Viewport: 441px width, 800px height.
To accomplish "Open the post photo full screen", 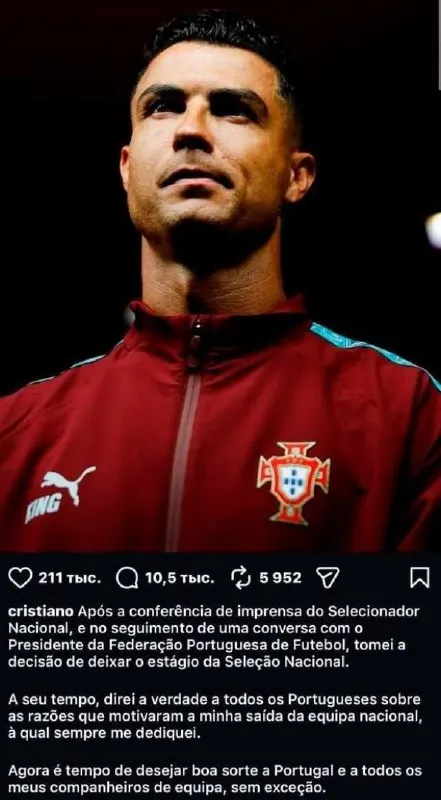I will click(220, 276).
